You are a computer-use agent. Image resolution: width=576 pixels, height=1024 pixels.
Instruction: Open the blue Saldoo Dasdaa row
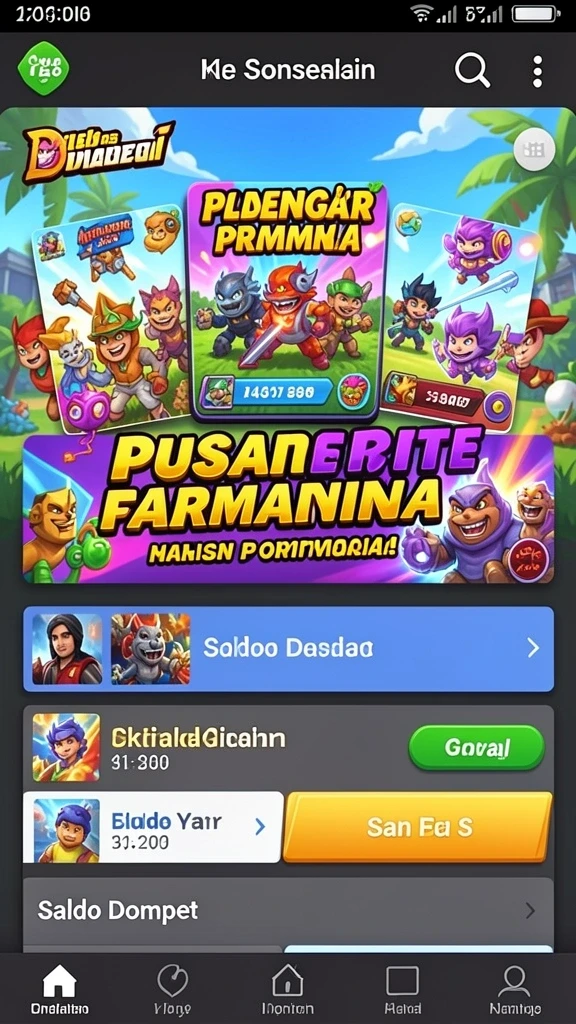[288, 648]
